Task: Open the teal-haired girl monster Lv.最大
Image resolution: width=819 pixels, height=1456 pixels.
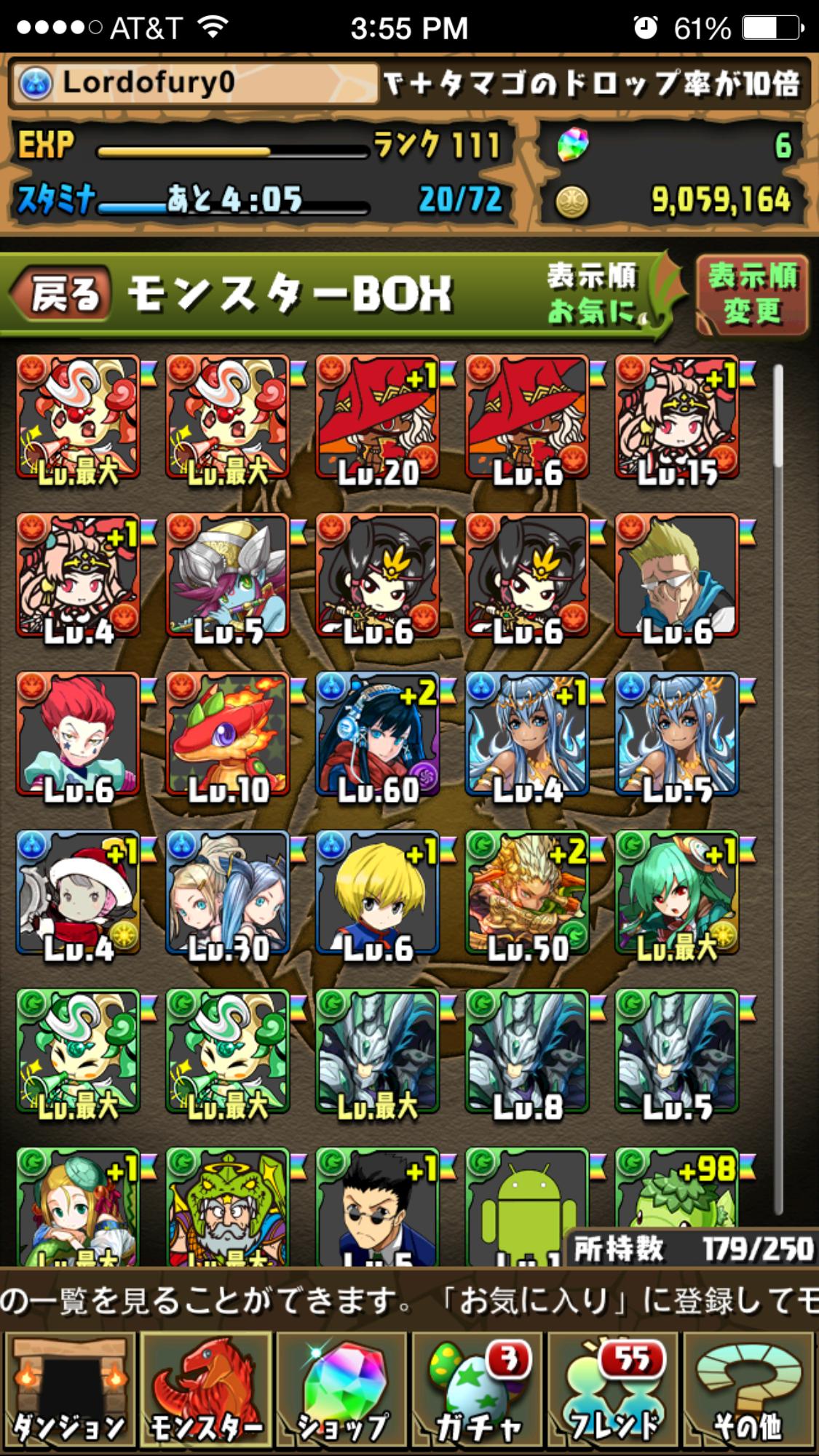Action: (677, 892)
